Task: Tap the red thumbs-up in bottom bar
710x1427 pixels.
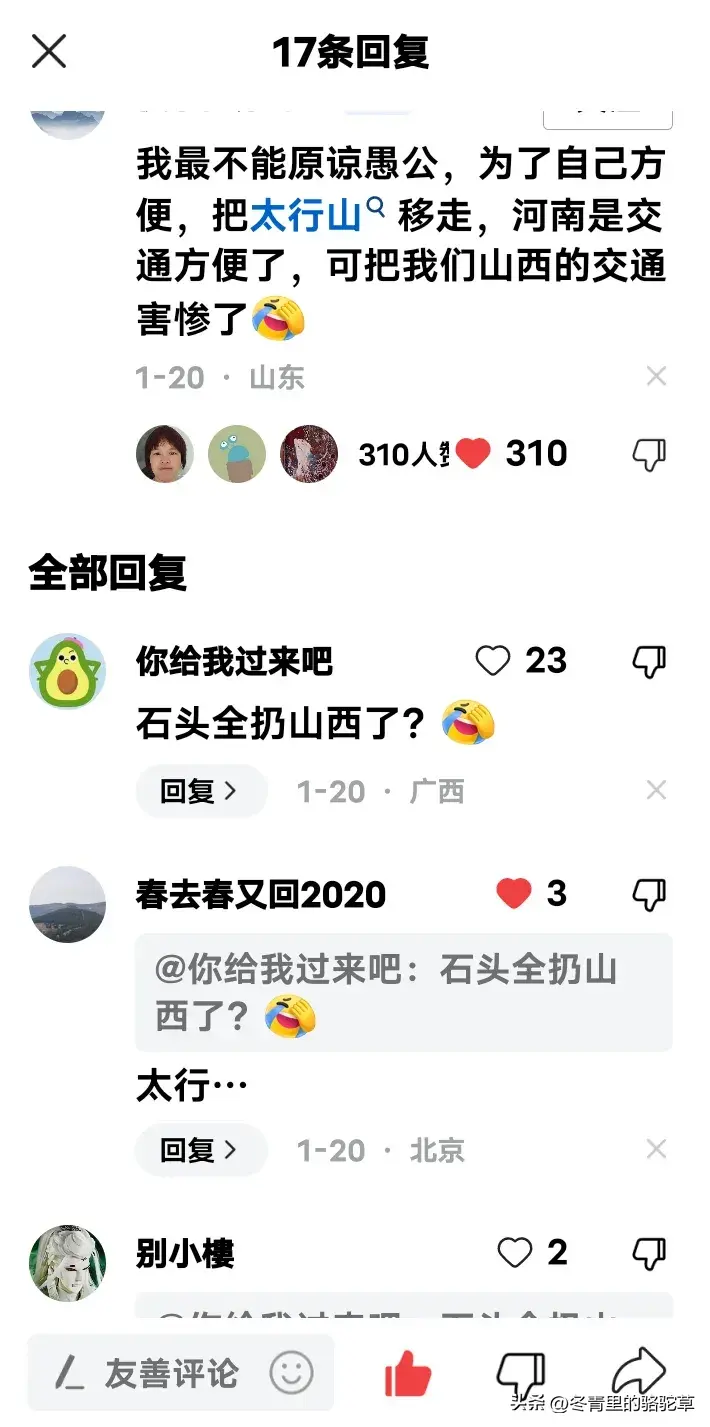Action: (408, 1374)
